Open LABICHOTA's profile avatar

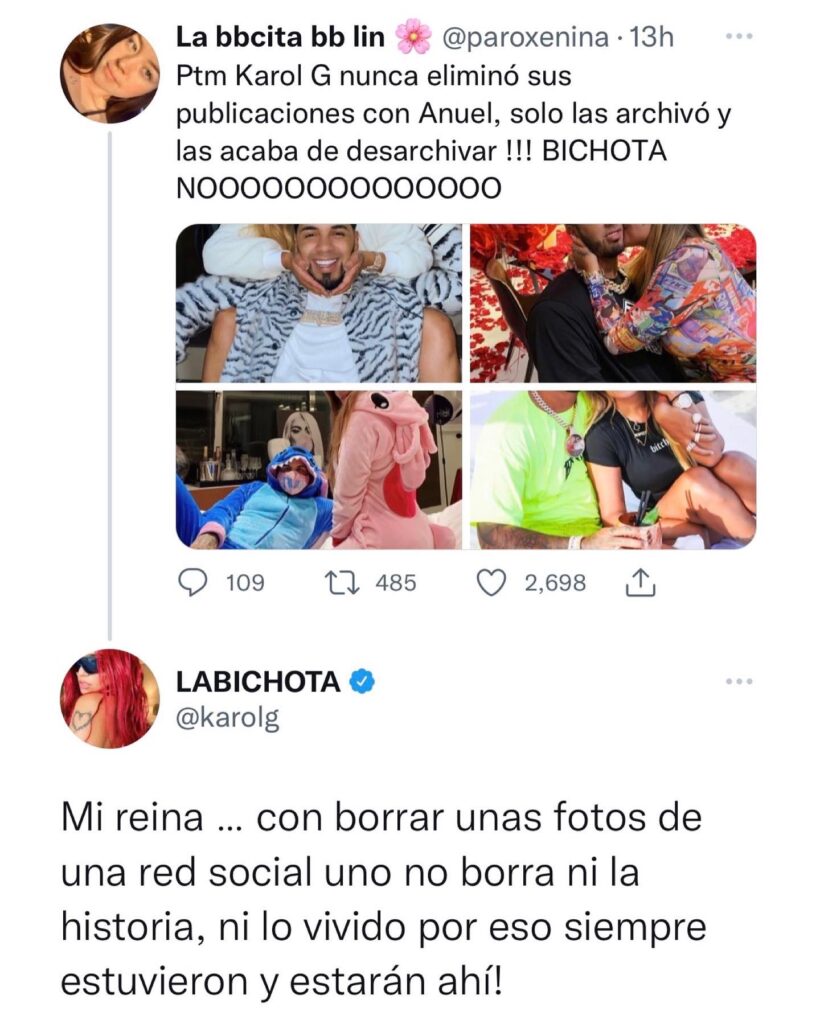point(110,698)
